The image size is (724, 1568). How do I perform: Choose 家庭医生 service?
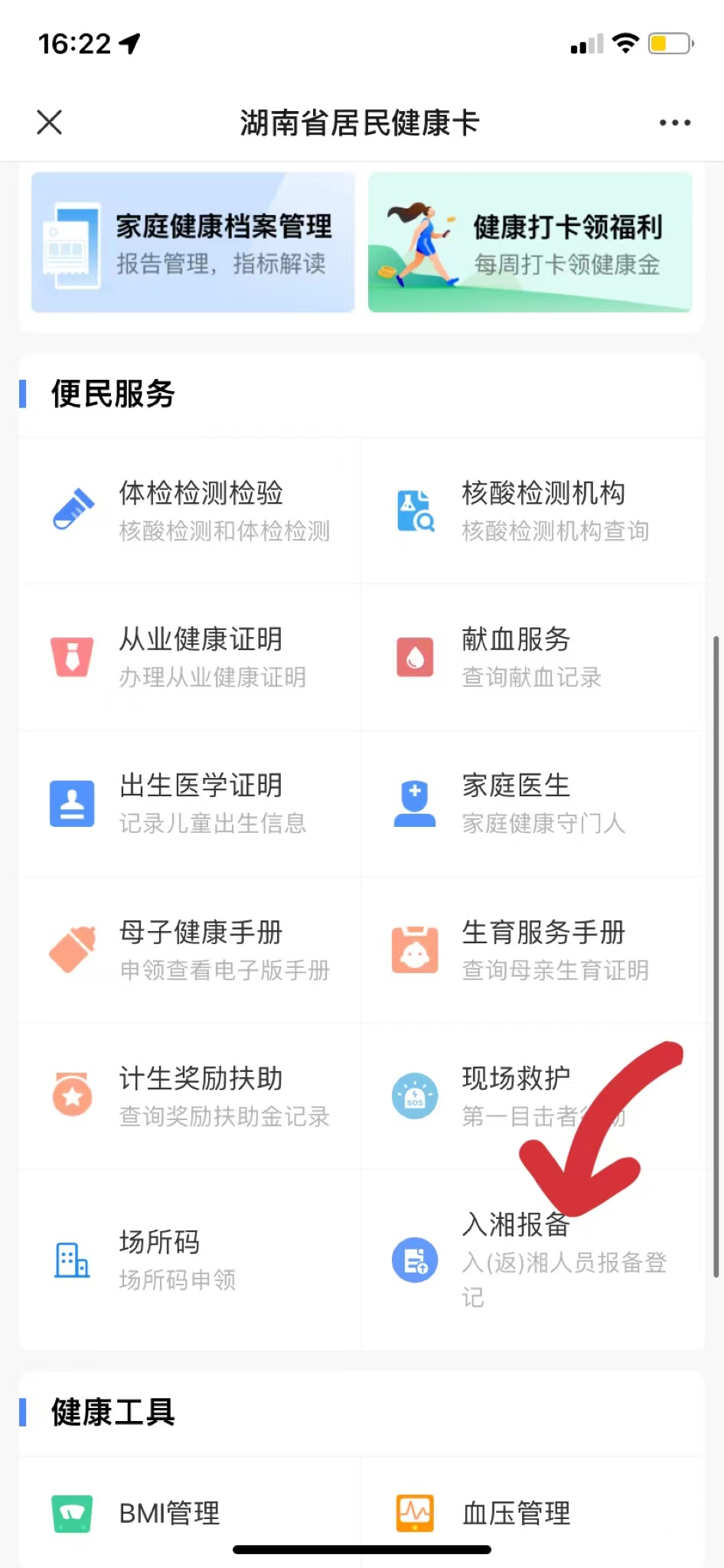coord(533,803)
